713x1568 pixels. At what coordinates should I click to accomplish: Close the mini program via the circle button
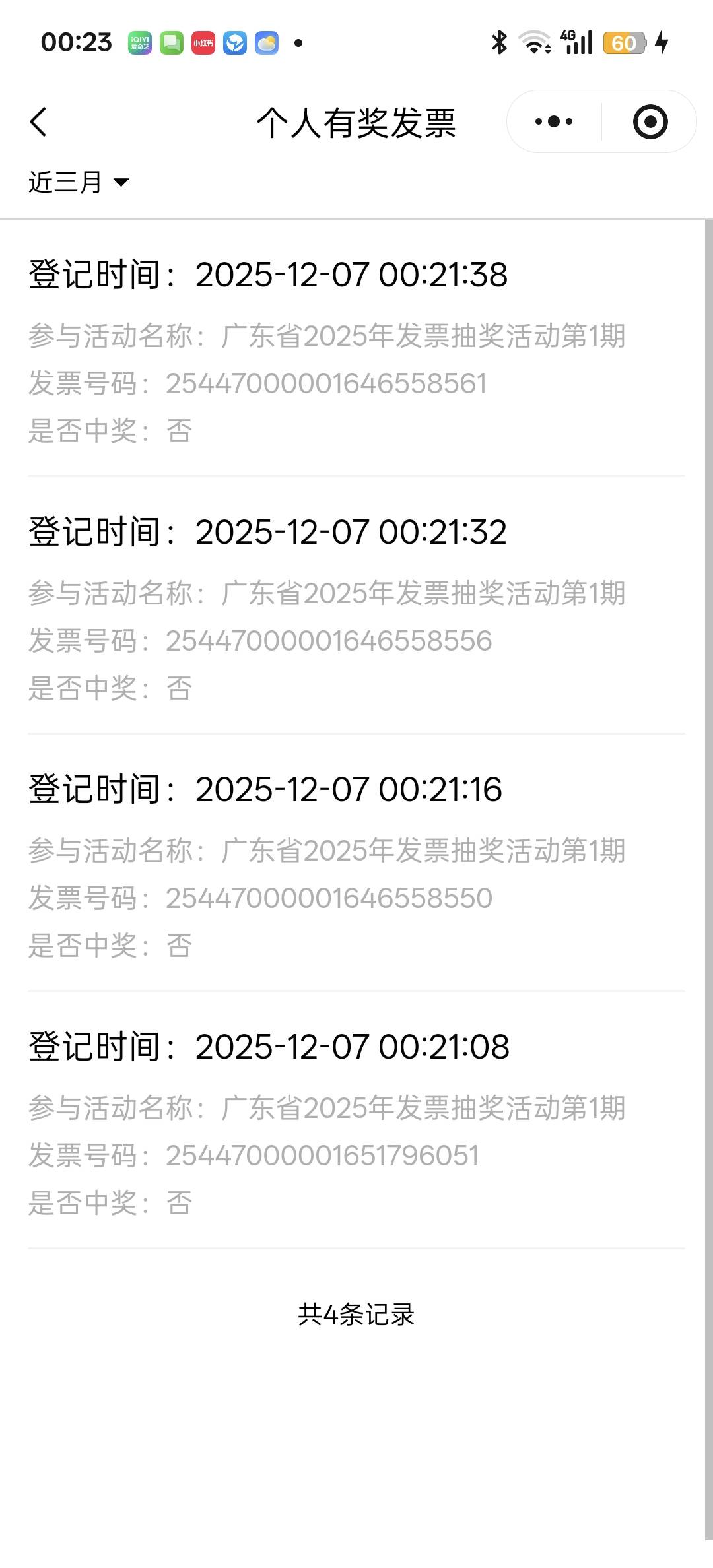pyautogui.click(x=650, y=122)
